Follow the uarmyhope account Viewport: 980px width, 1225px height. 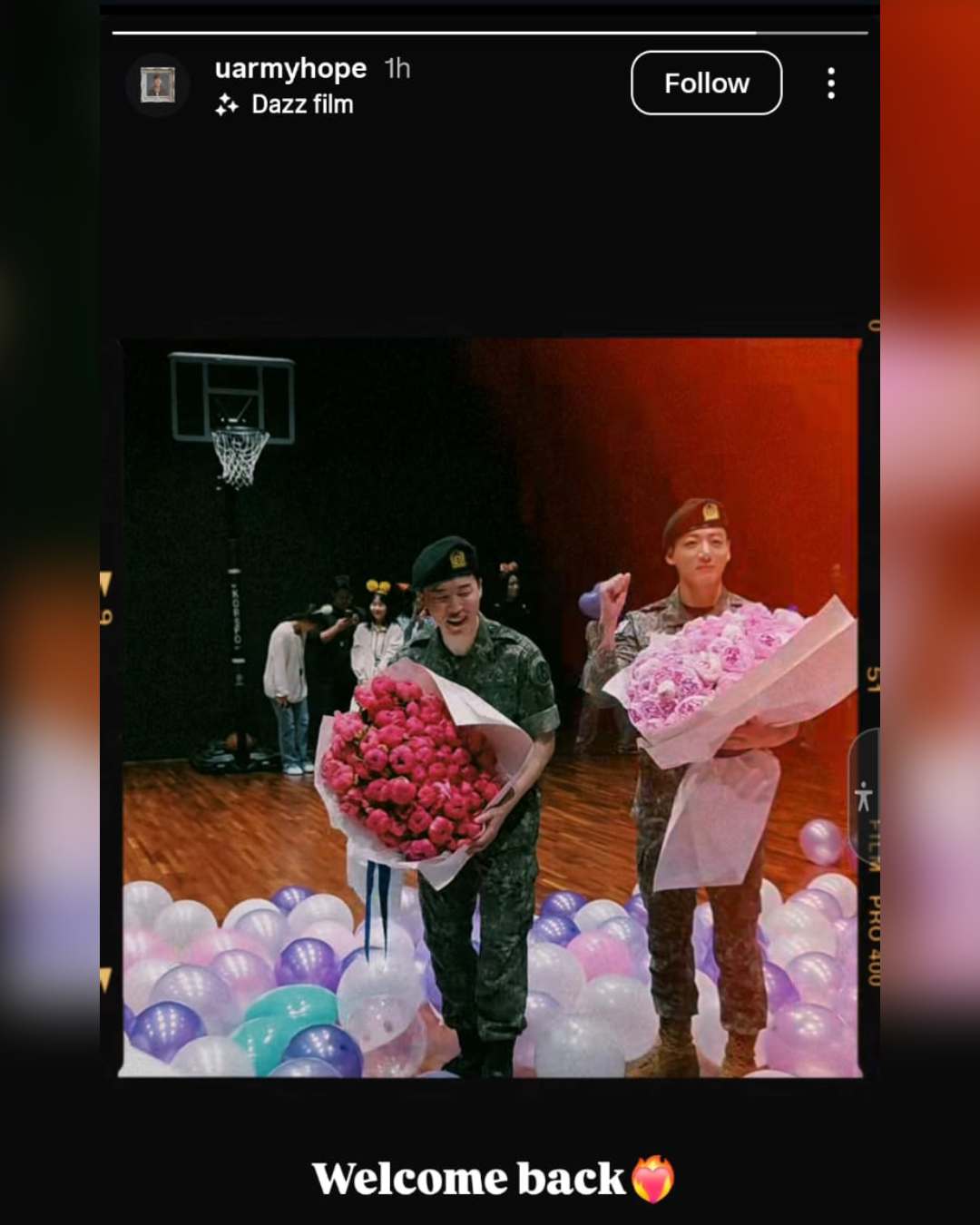coord(706,83)
